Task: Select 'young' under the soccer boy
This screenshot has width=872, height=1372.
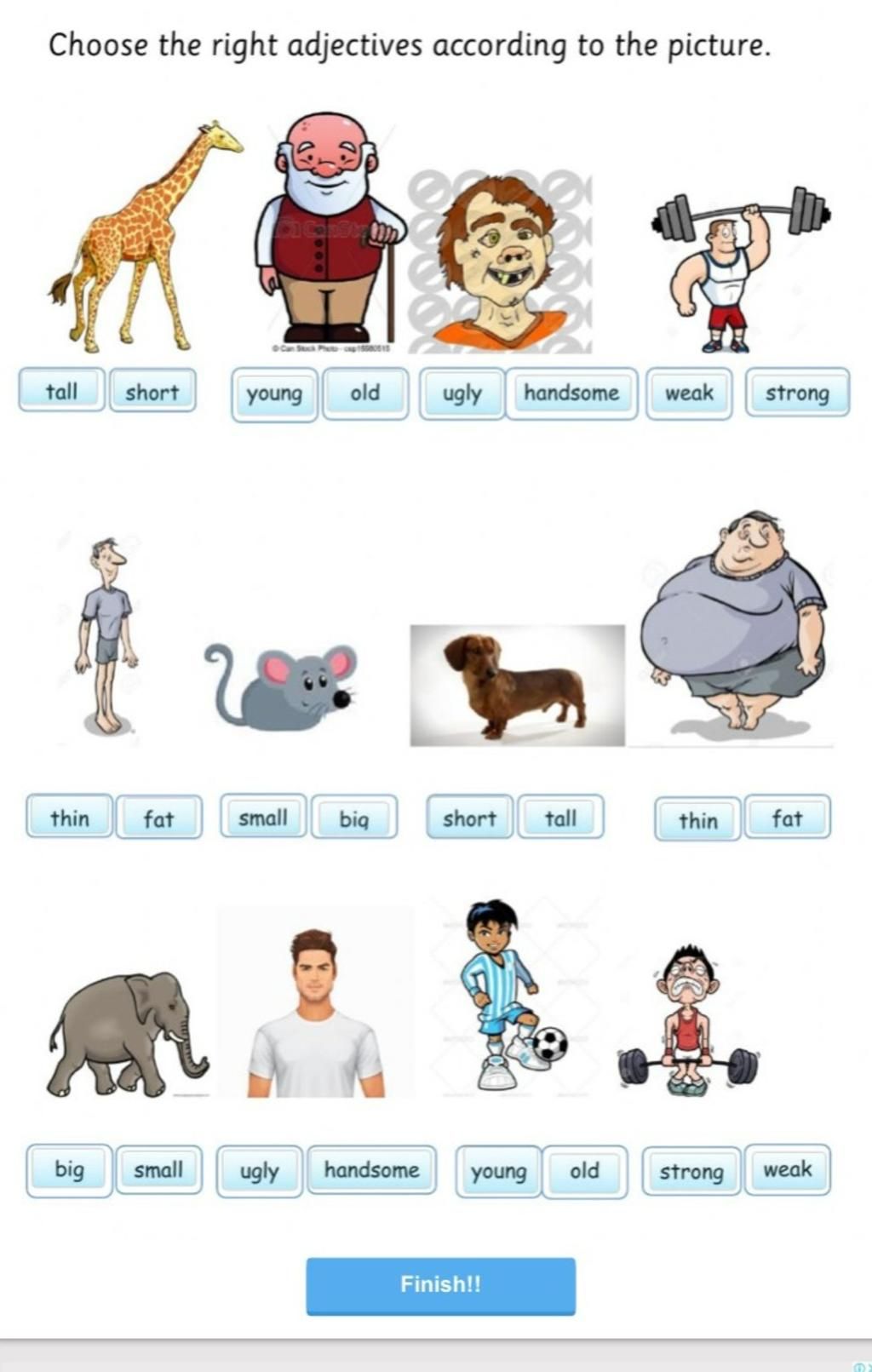Action: (x=498, y=1172)
